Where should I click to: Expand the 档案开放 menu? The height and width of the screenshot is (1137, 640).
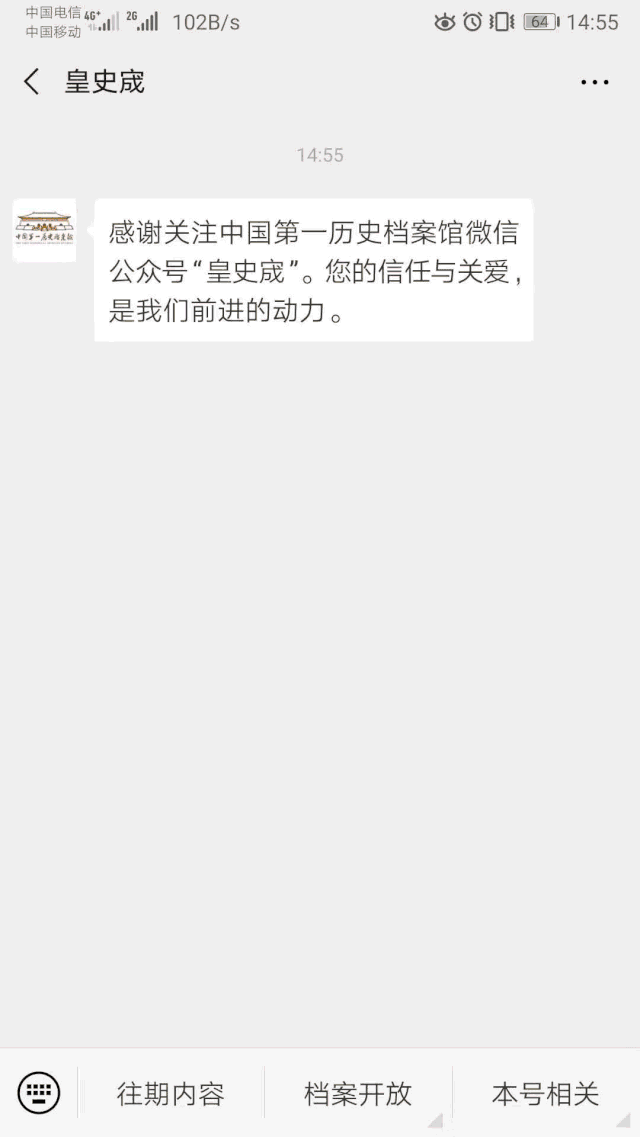358,1093
